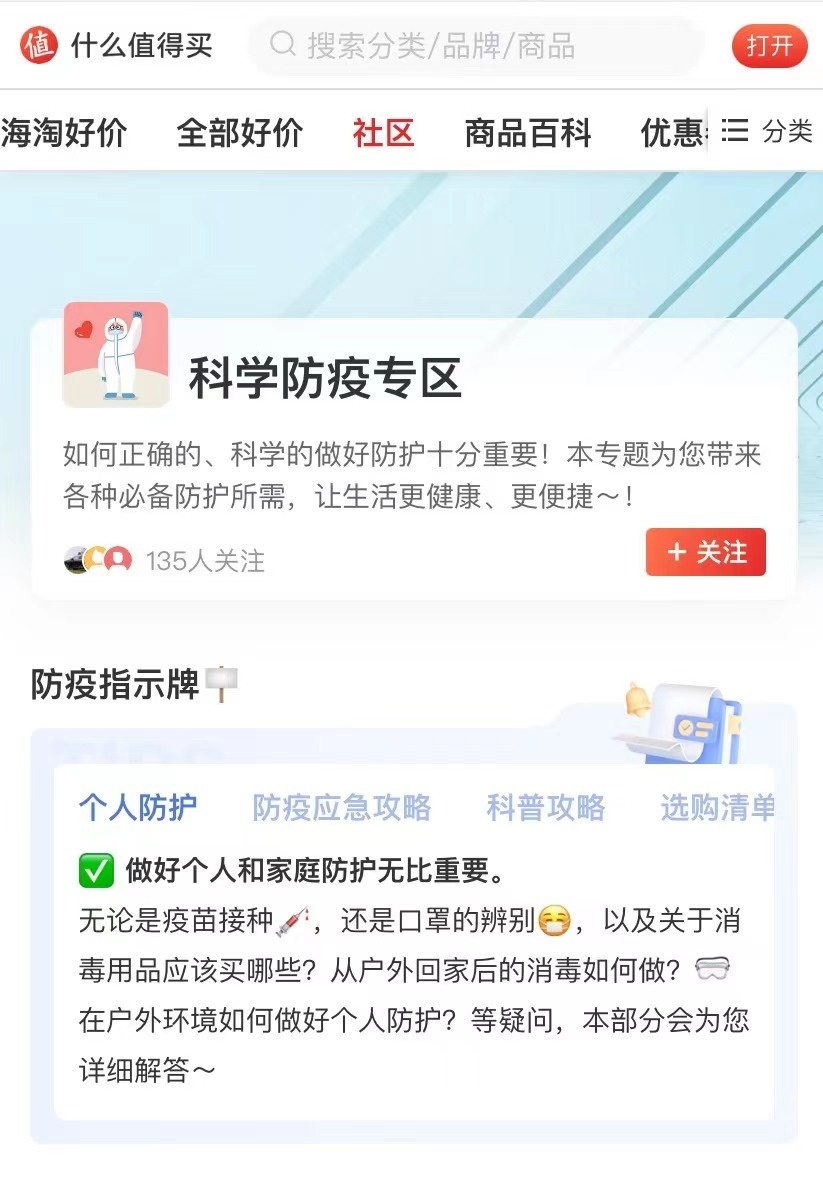The image size is (823, 1181).
Task: Follow the 科学防疫专区 topic with 关注
Action: [706, 552]
